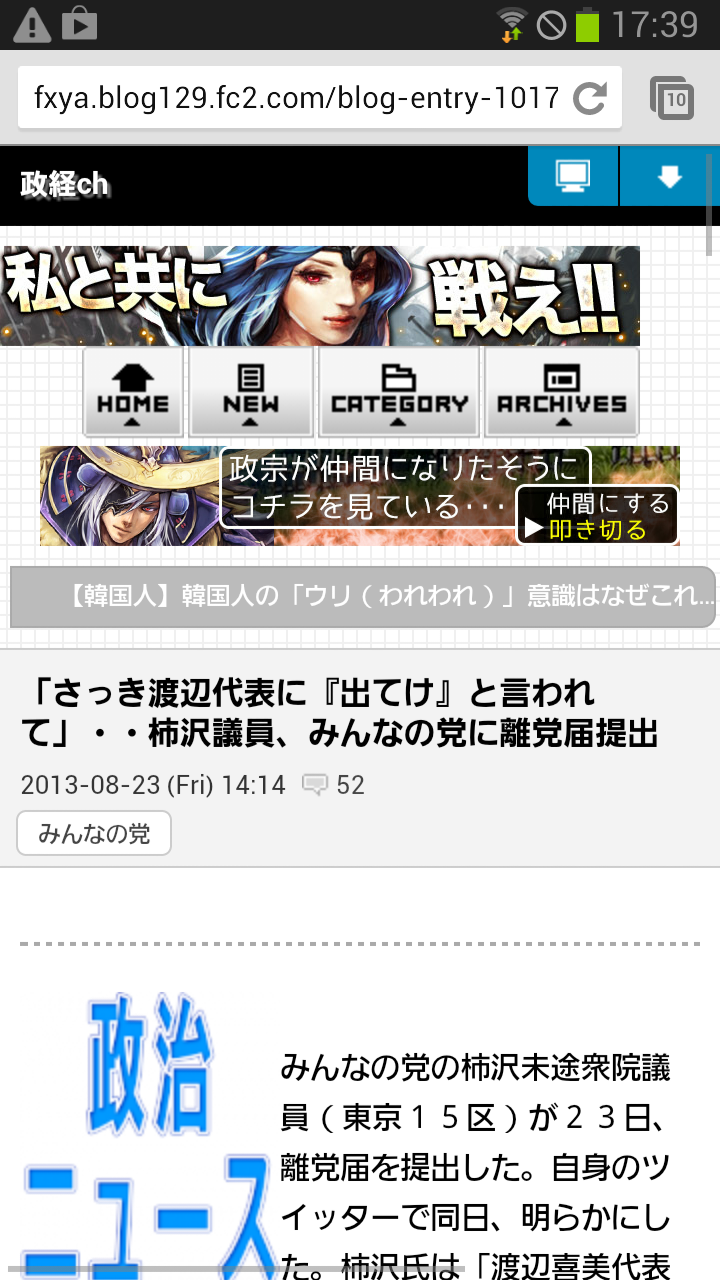Switch to desktop view with monitor icon

point(573,176)
